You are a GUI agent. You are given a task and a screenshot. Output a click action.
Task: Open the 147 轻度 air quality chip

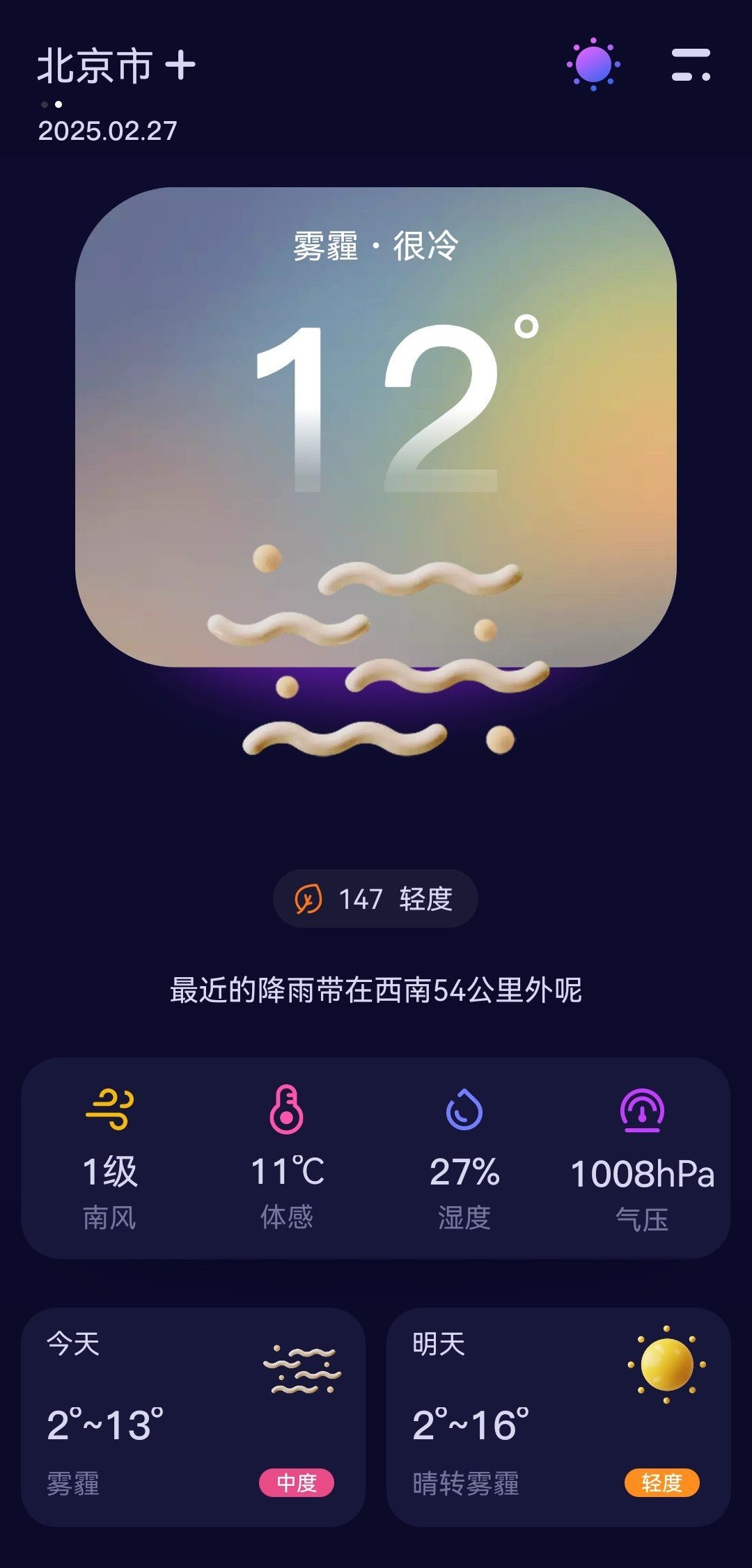click(x=375, y=898)
